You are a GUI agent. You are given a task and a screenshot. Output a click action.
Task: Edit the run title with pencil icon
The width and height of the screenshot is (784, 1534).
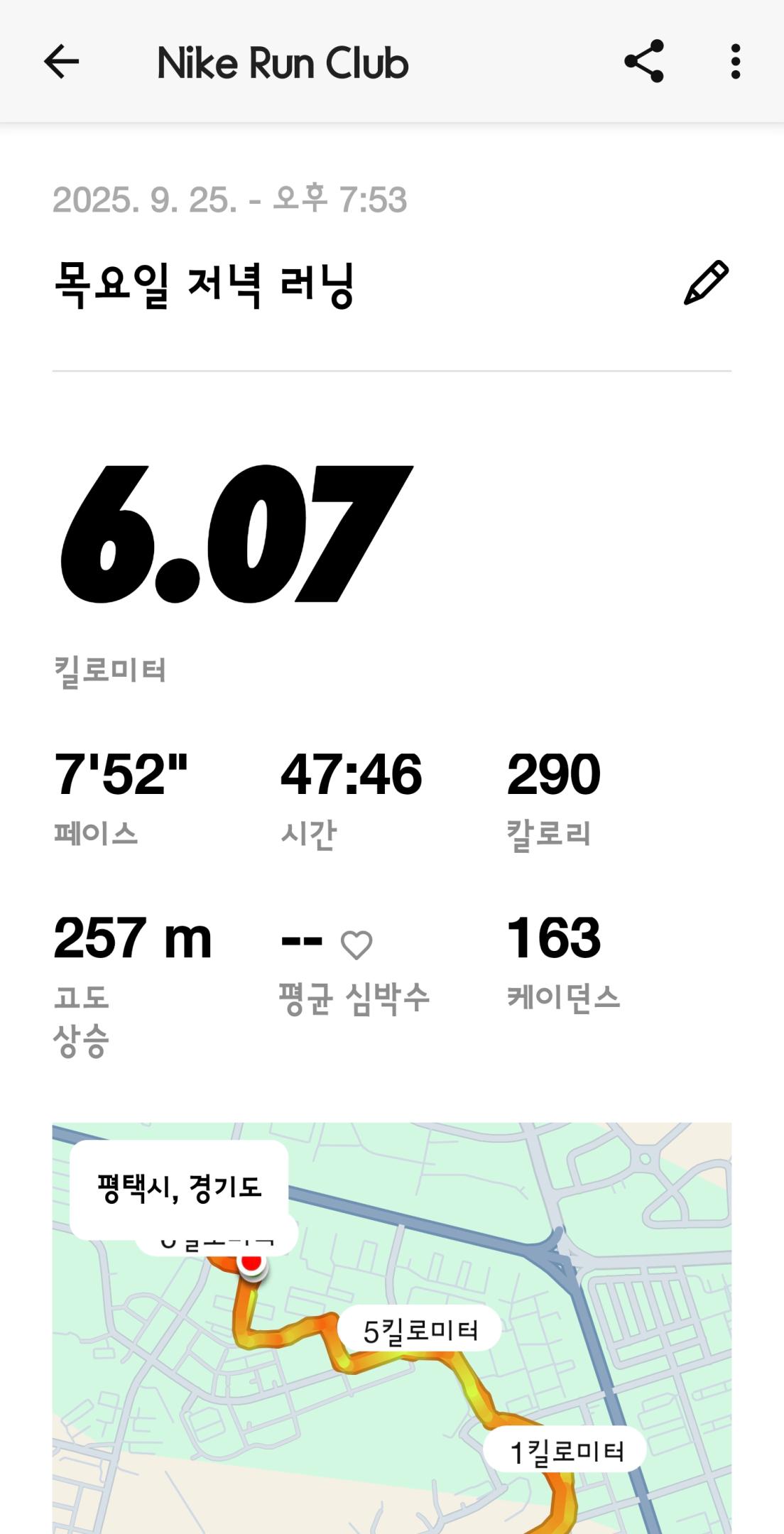705,283
